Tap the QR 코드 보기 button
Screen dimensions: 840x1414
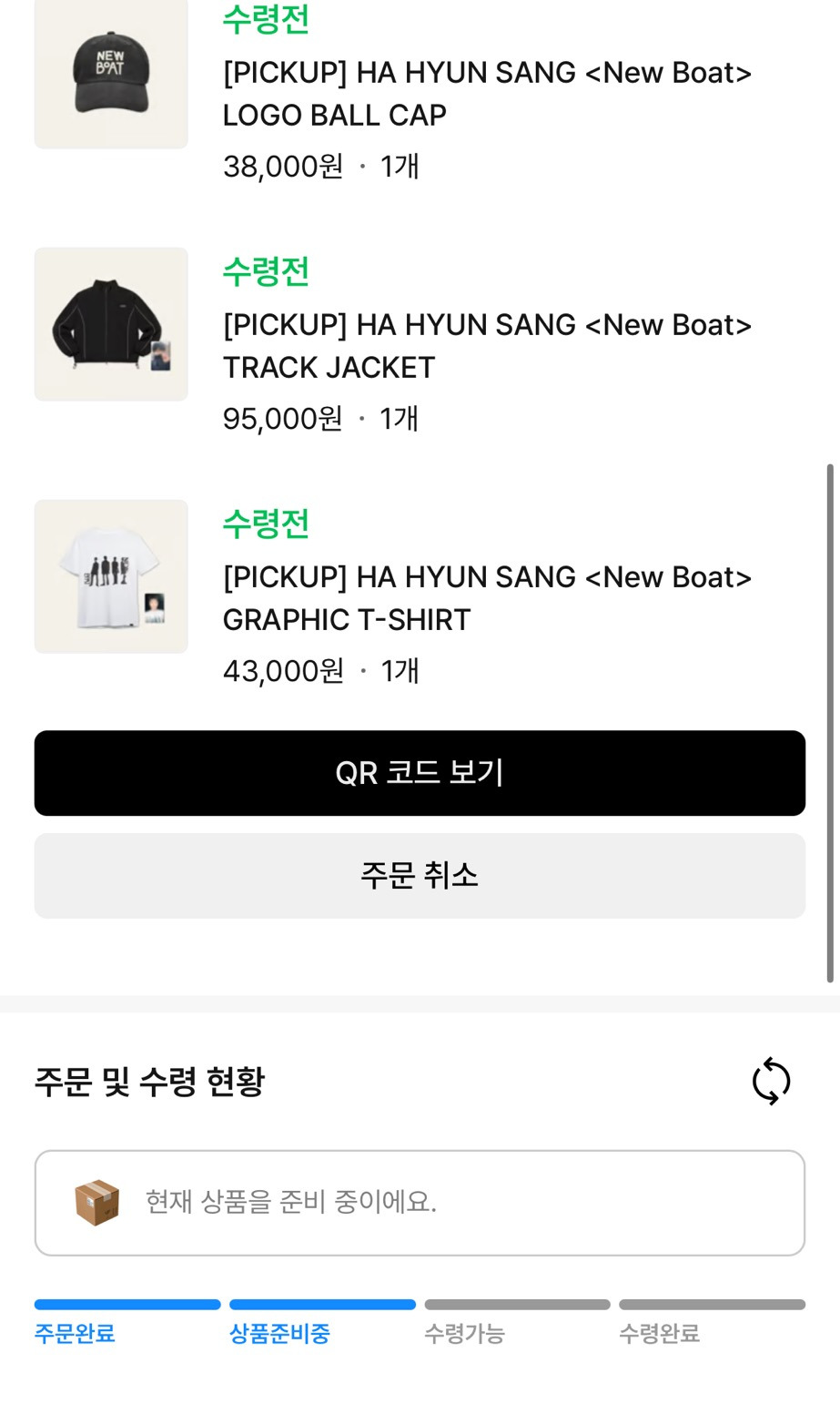tap(420, 773)
